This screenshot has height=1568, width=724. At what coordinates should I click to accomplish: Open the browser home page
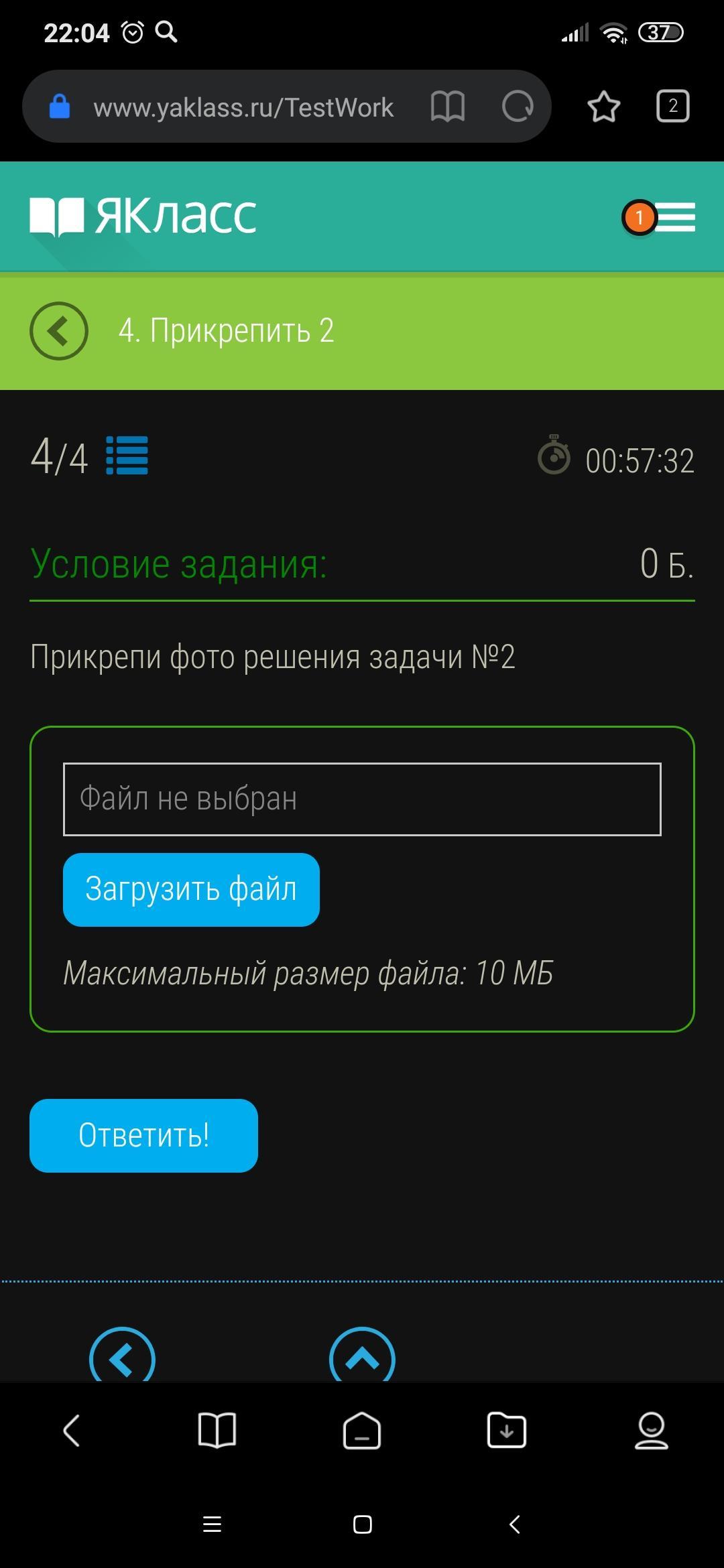[x=362, y=1431]
